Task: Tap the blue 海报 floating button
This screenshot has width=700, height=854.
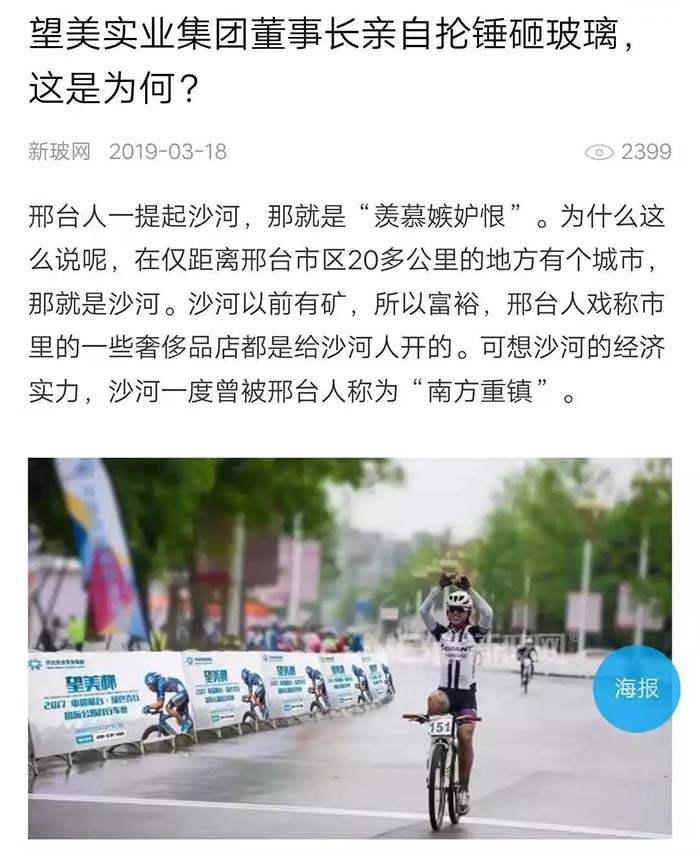Action: [636, 689]
